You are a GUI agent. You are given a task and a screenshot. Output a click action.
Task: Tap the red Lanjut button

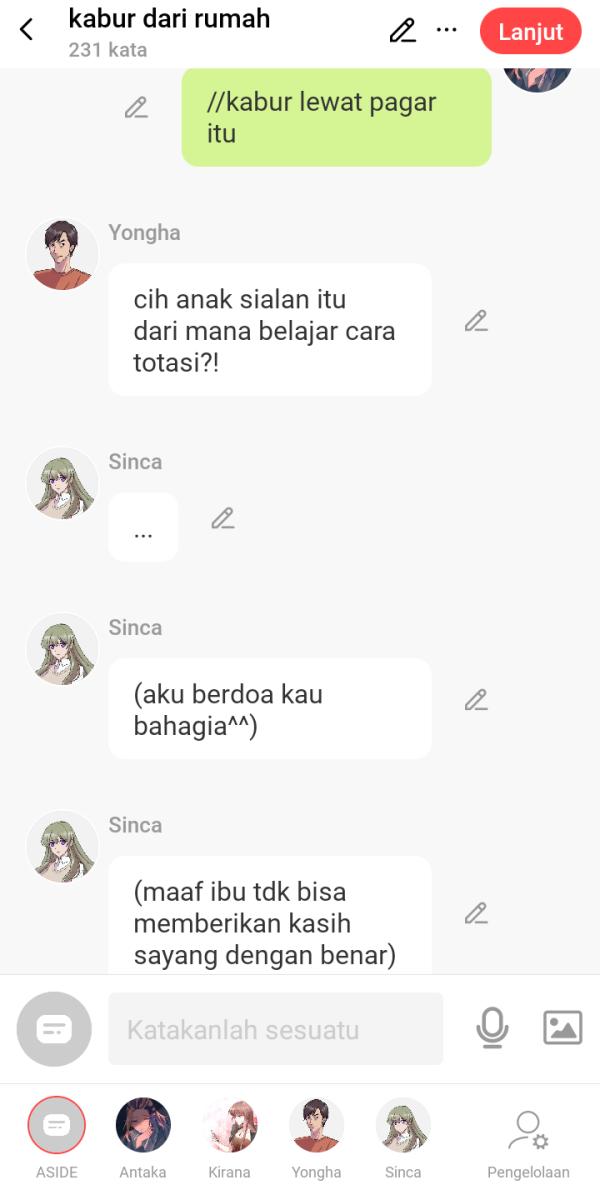530,31
